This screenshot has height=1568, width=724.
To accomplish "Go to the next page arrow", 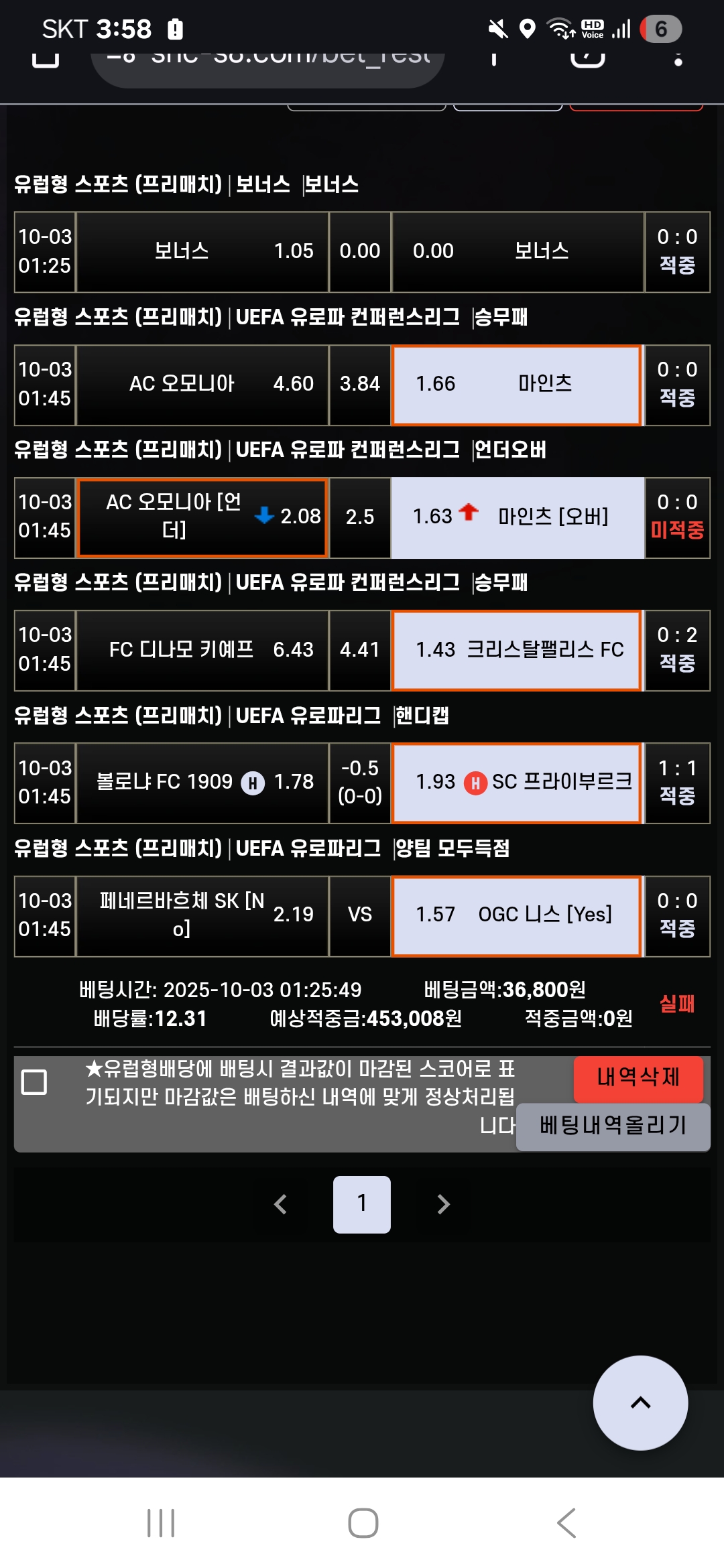I will [443, 1204].
